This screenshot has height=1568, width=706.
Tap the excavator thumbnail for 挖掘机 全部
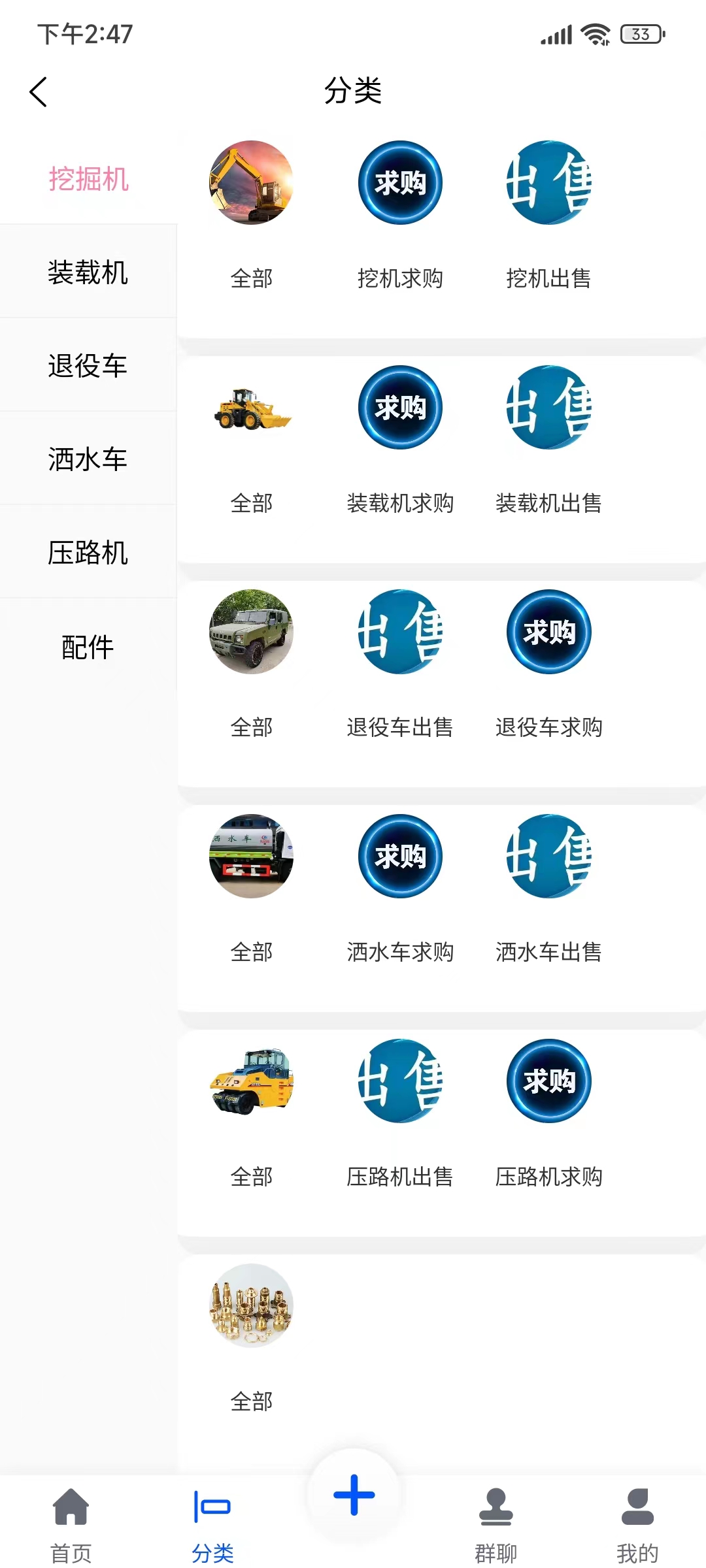(x=252, y=184)
